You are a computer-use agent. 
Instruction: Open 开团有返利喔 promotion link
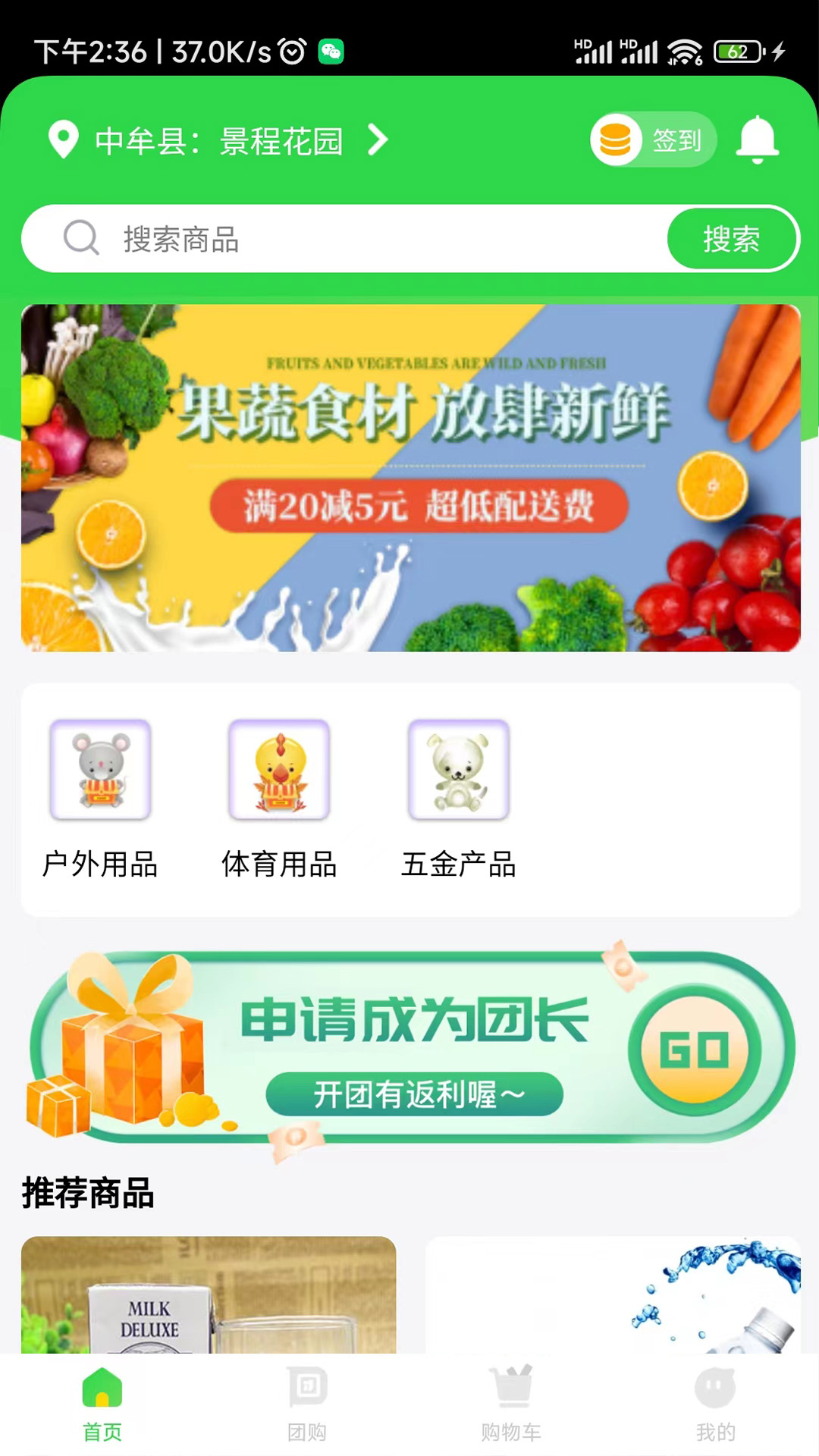coord(417,1094)
